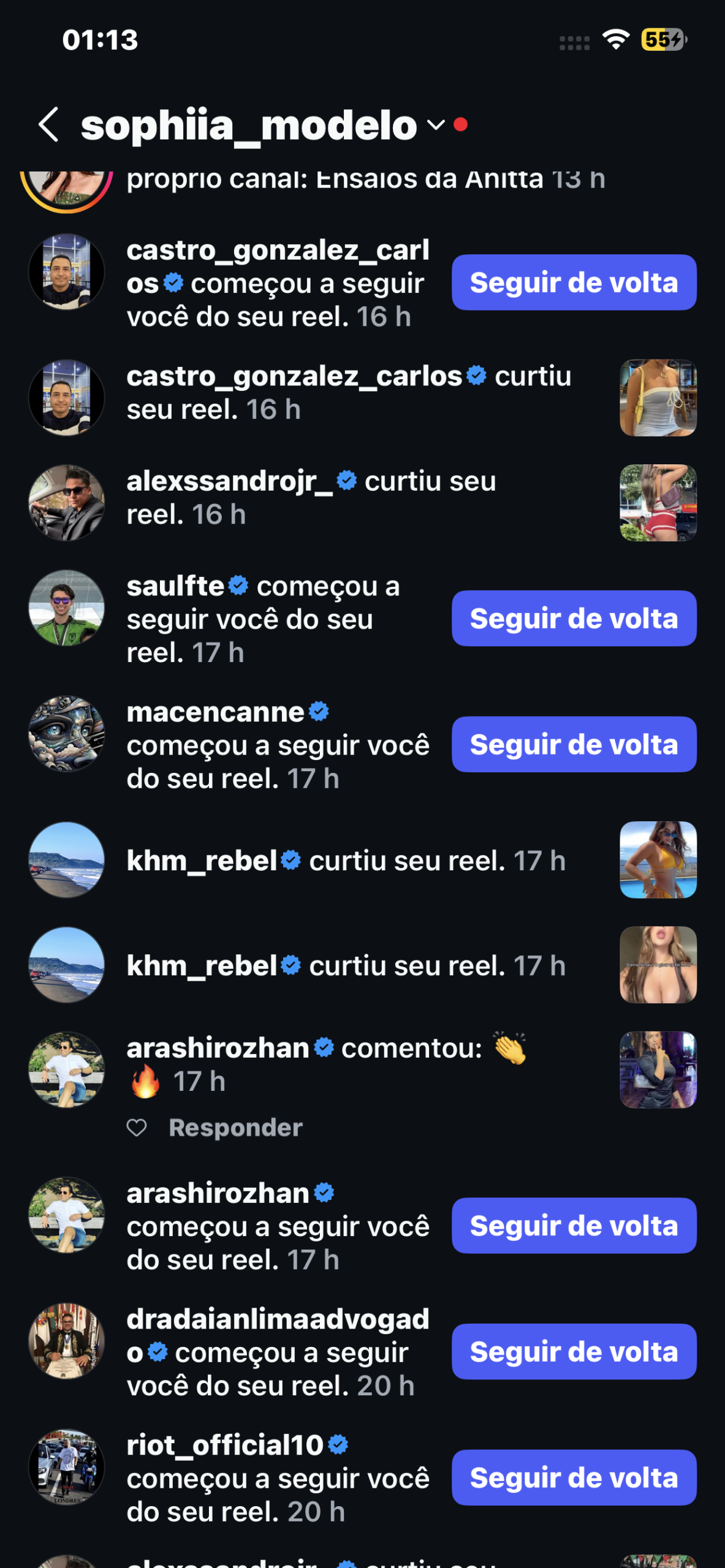Open the sophiia_modelo account switcher dropdown
725x1568 pixels.
(x=436, y=126)
